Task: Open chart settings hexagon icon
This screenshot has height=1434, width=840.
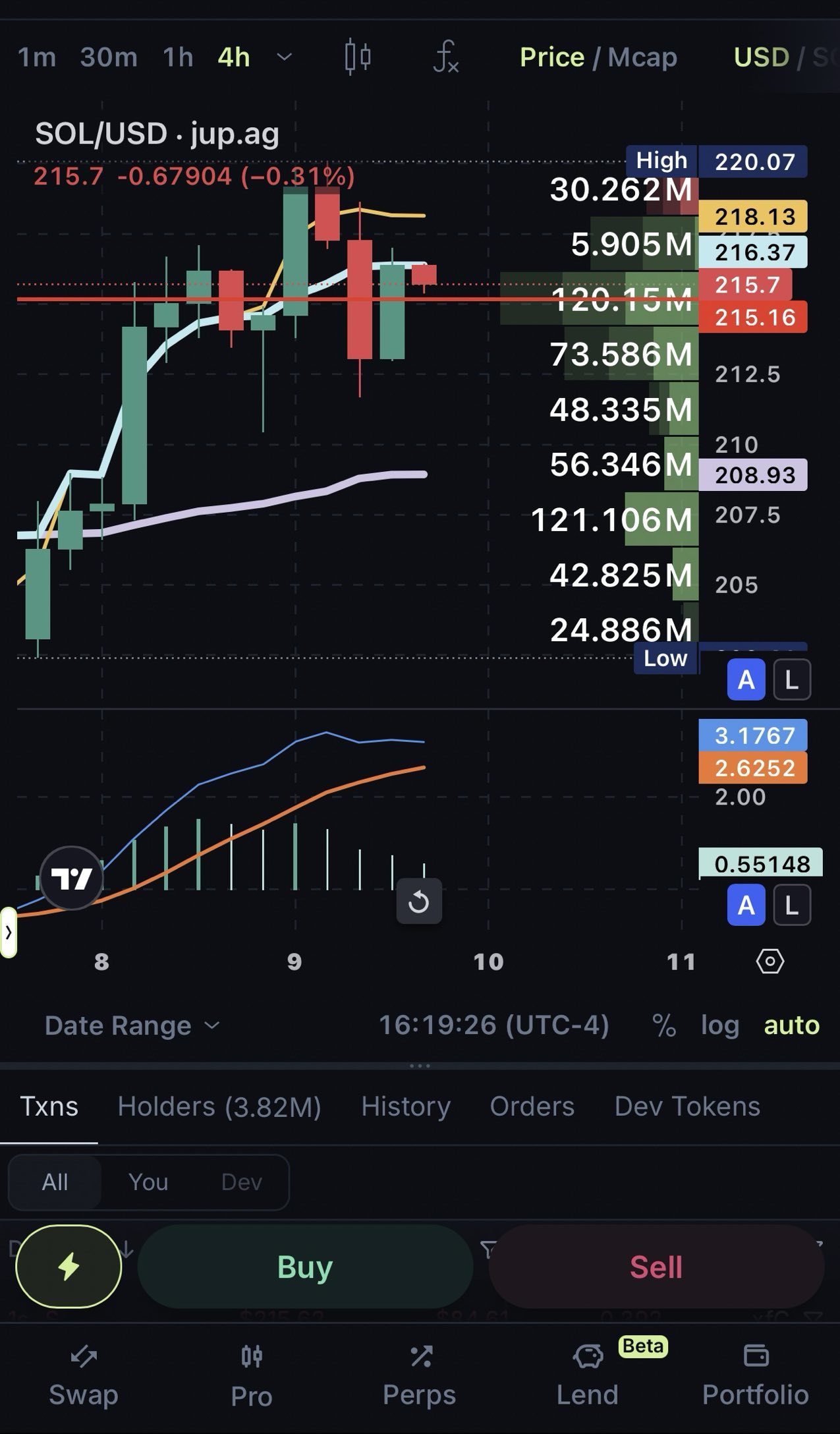Action: coord(770,961)
